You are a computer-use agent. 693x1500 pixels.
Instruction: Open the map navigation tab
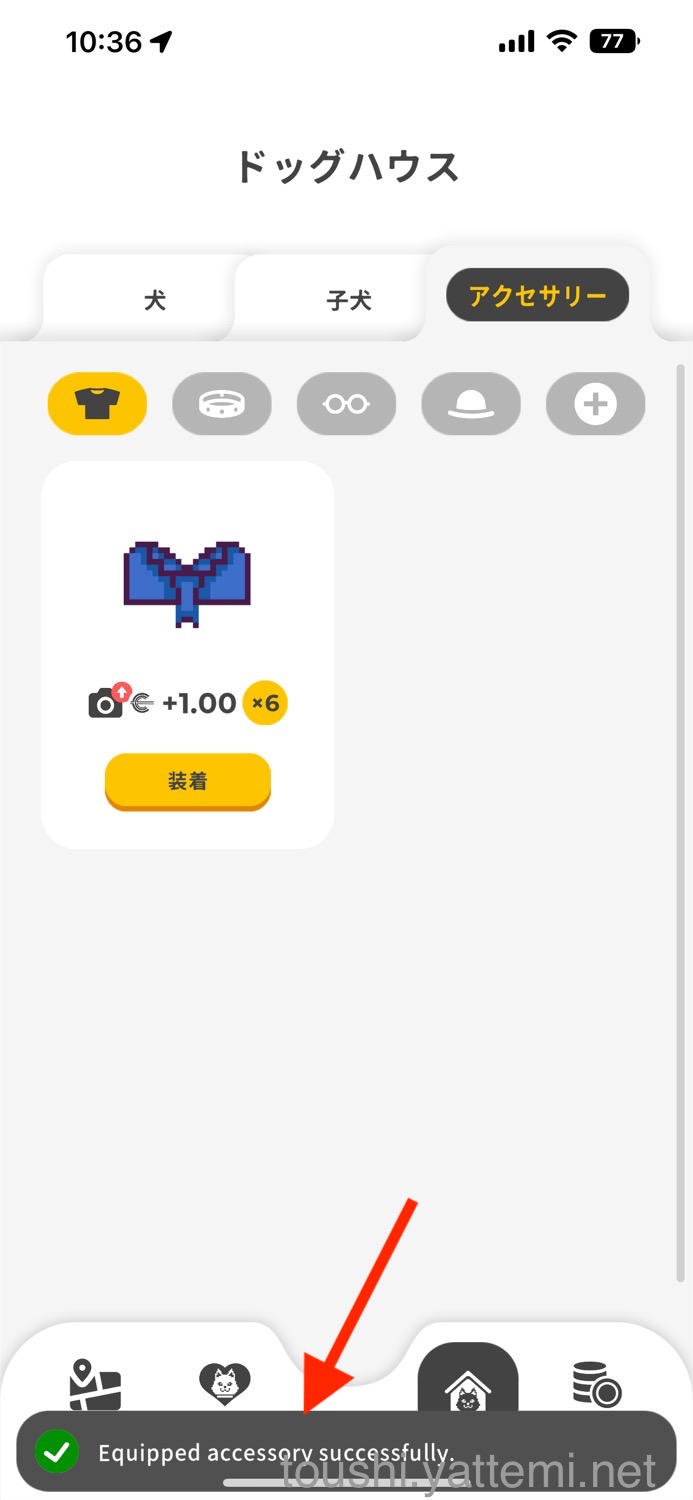(x=95, y=1384)
